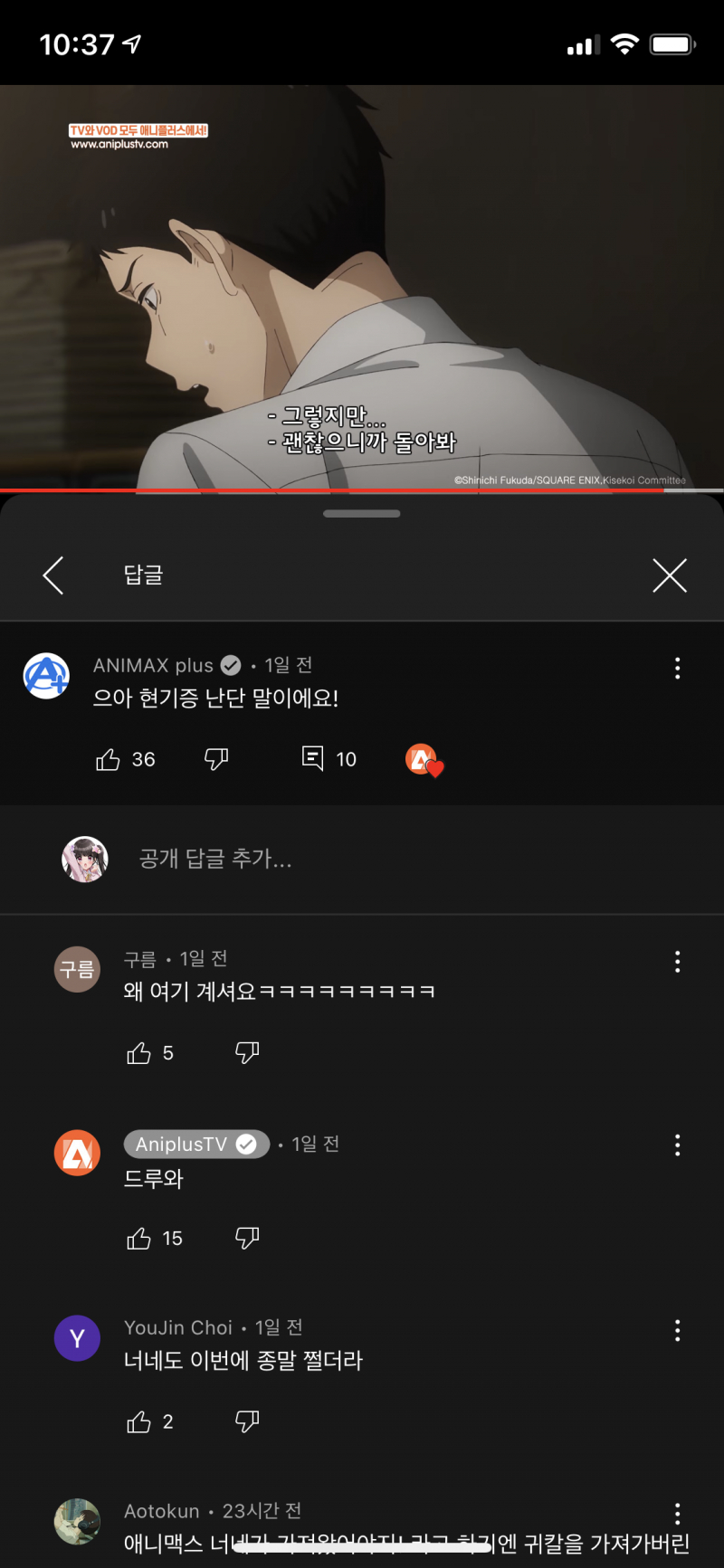
Task: View the ANIMAX plus channel avatar
Action: [x=46, y=676]
